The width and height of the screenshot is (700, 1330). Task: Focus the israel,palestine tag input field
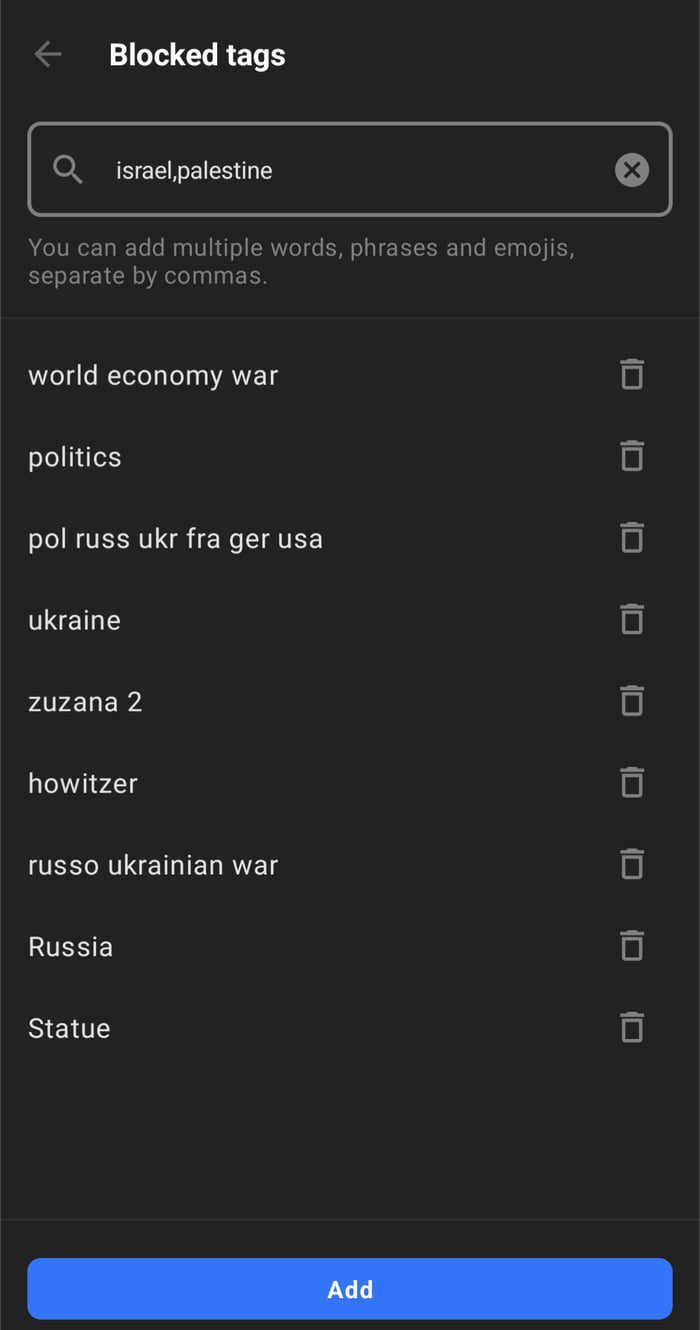340,170
